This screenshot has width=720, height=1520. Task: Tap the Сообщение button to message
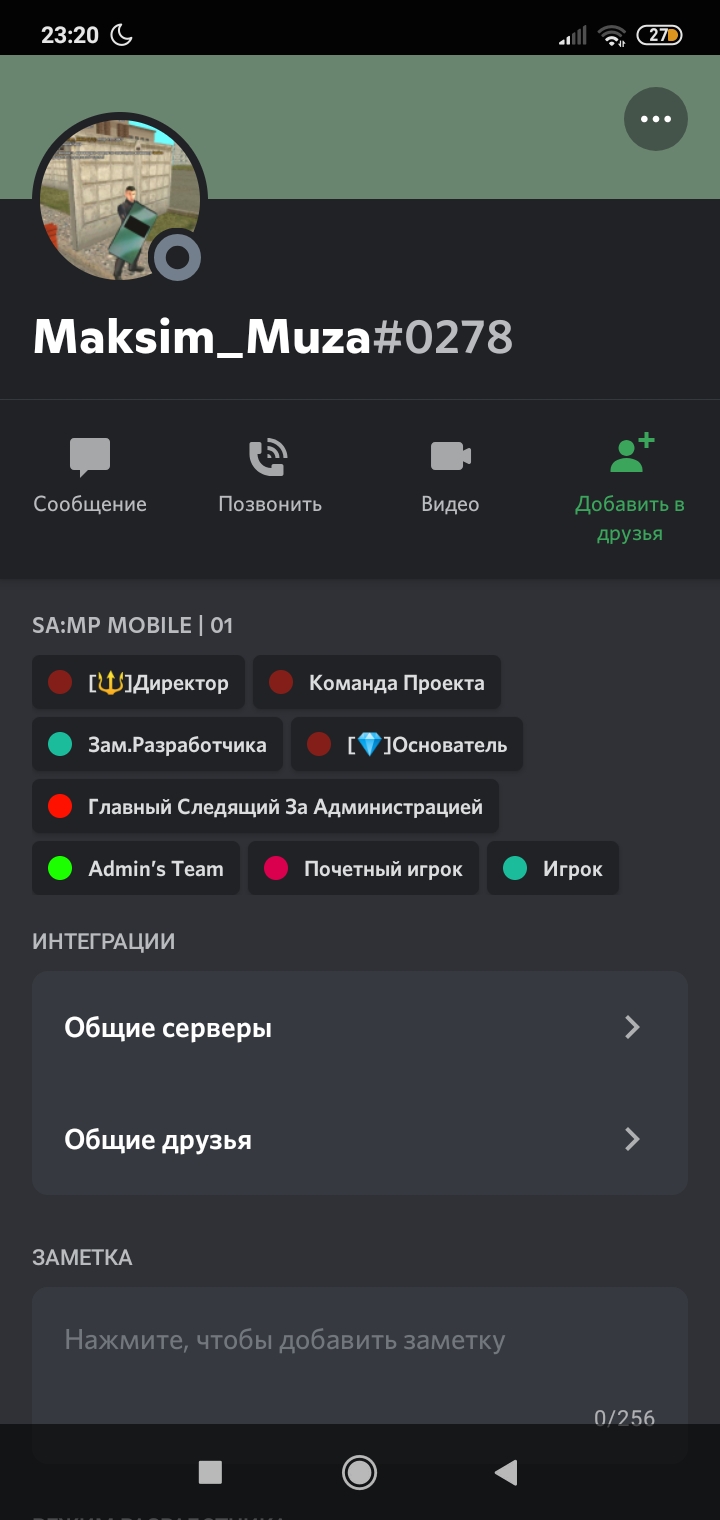point(90,477)
